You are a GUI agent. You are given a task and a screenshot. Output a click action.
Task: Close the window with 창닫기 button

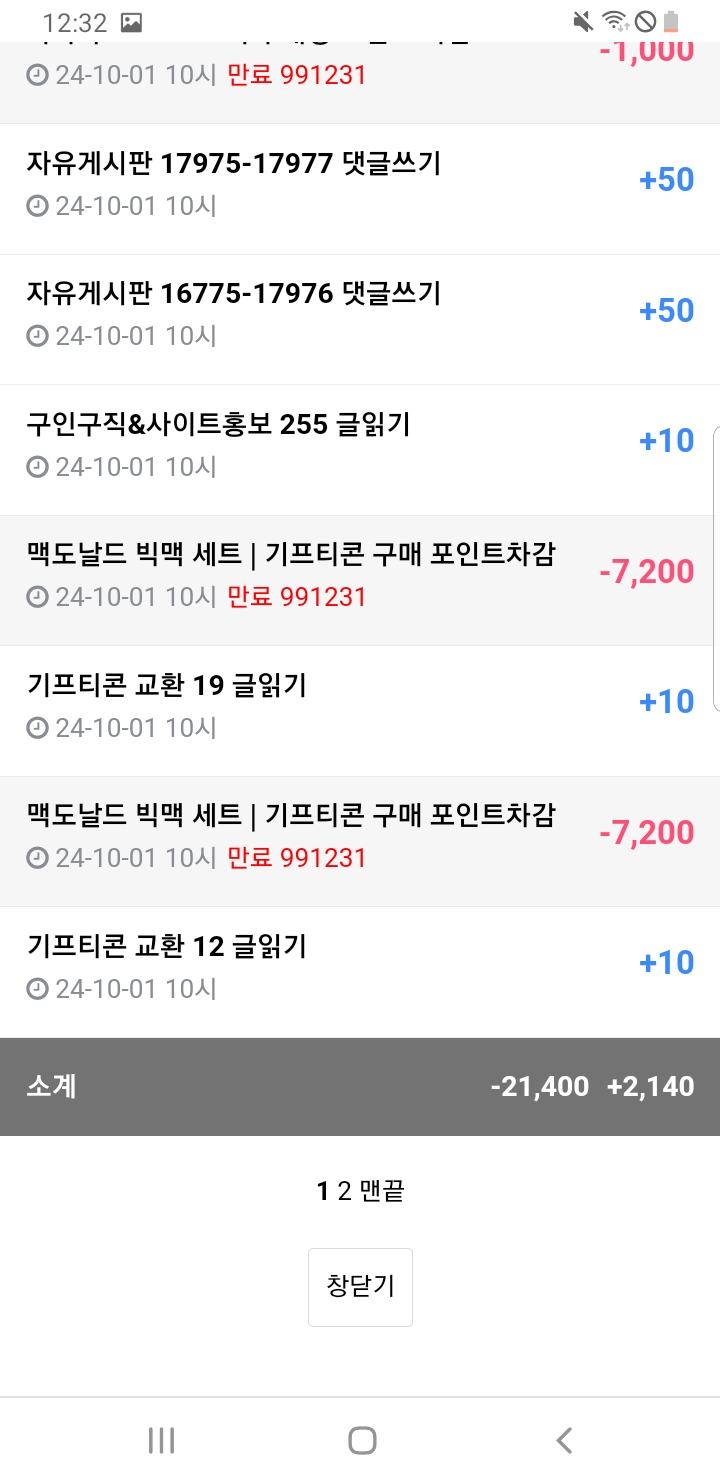[x=360, y=1287]
